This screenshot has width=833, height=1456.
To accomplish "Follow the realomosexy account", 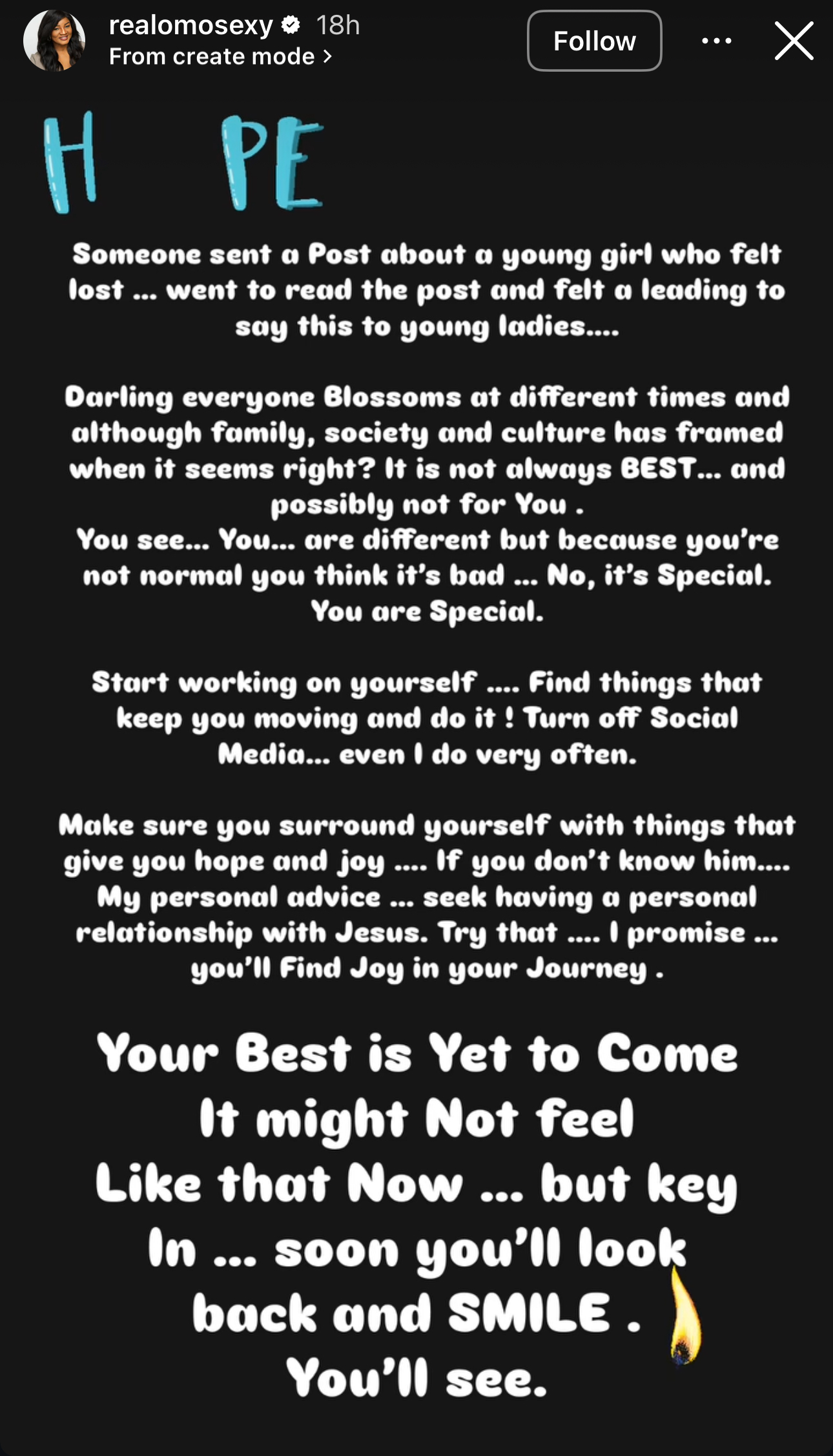I will click(594, 41).
